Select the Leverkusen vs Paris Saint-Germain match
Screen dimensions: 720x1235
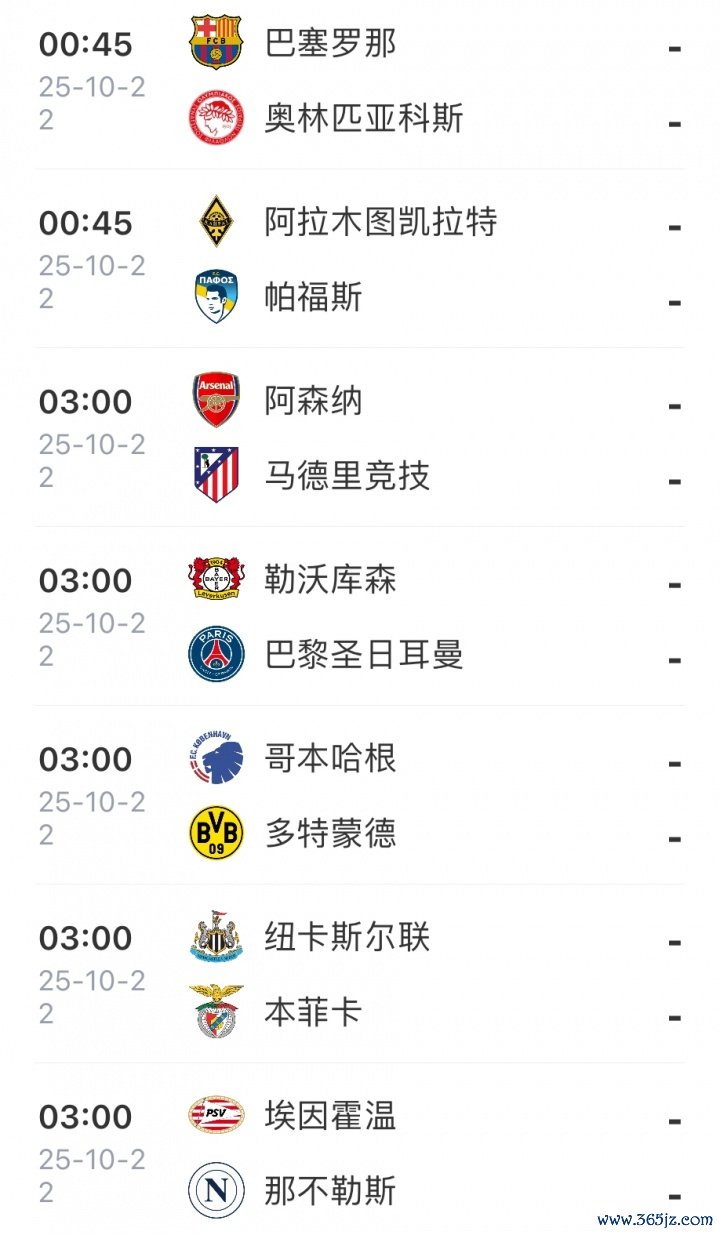tap(360, 617)
